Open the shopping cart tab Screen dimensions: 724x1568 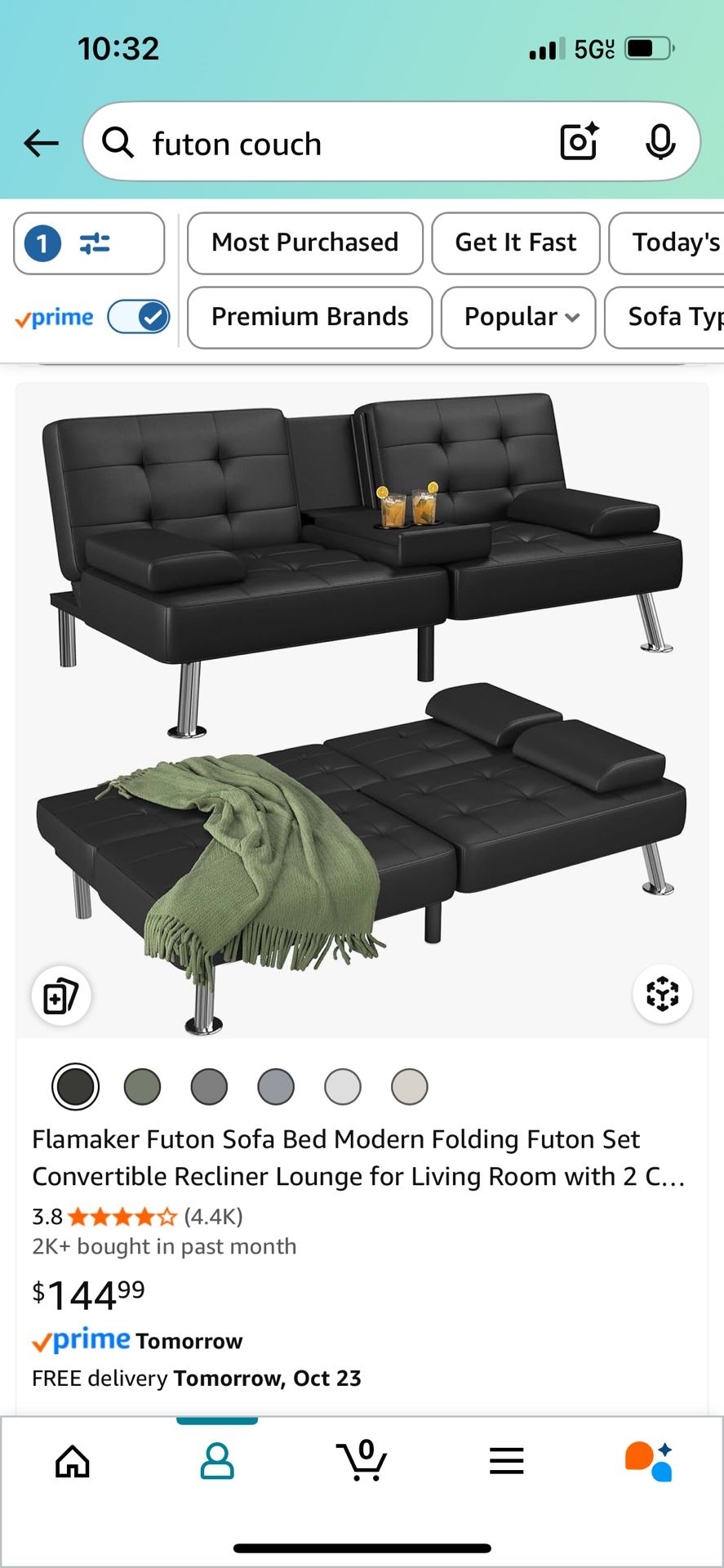click(x=362, y=1461)
